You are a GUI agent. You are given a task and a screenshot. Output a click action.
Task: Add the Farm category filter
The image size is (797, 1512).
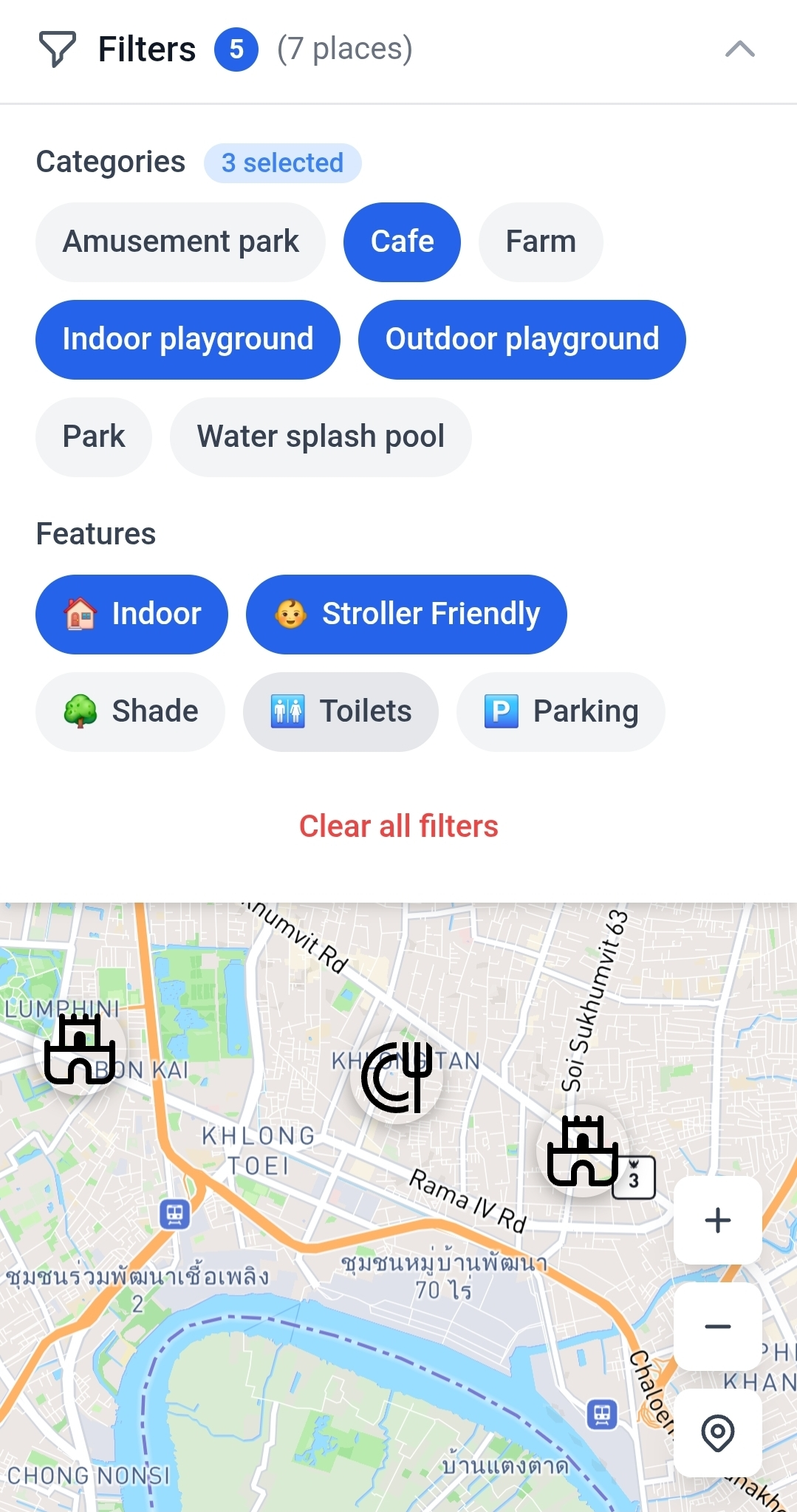pyautogui.click(x=540, y=242)
